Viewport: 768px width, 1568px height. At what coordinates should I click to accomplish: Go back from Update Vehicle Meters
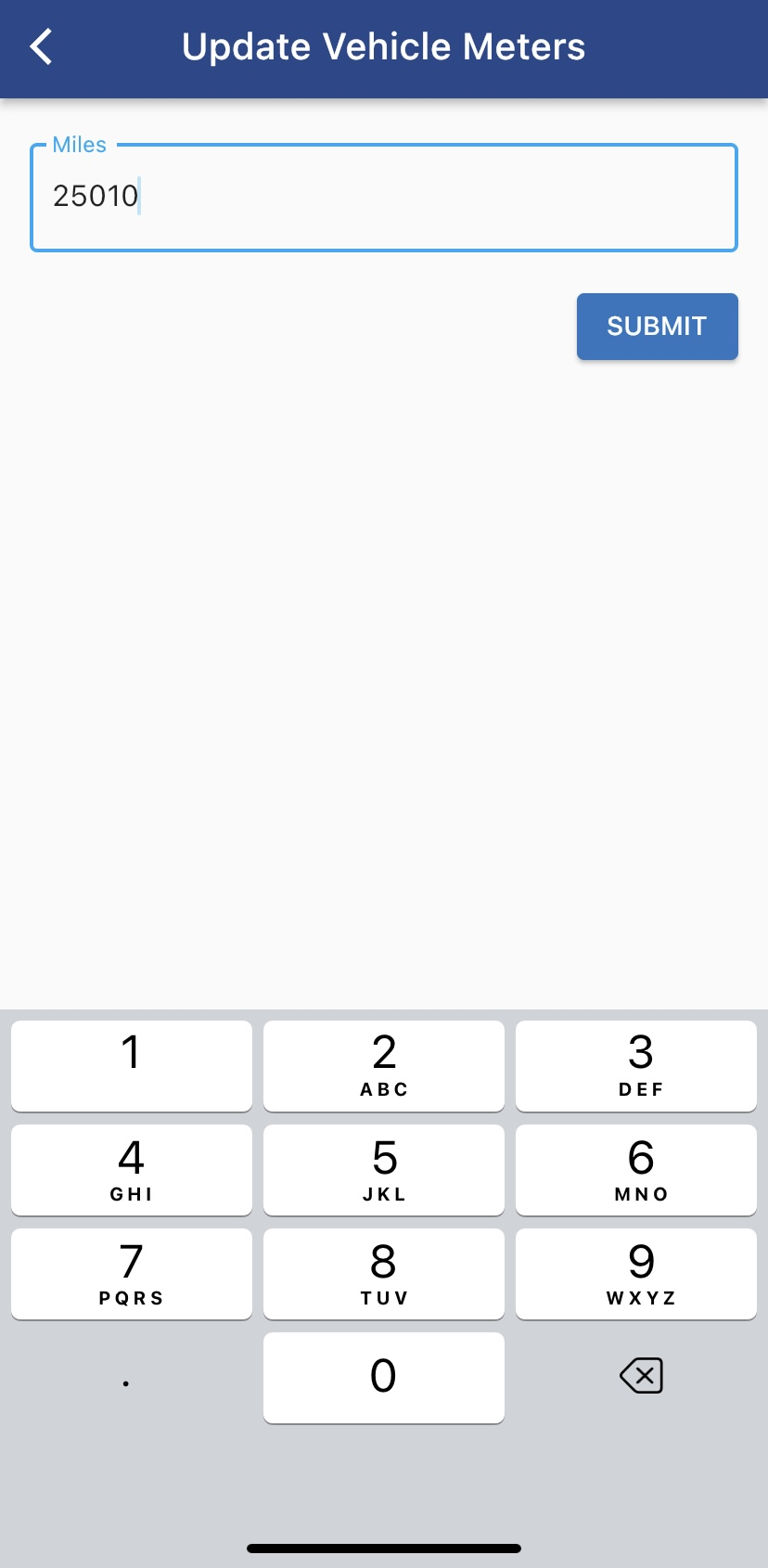click(x=42, y=46)
